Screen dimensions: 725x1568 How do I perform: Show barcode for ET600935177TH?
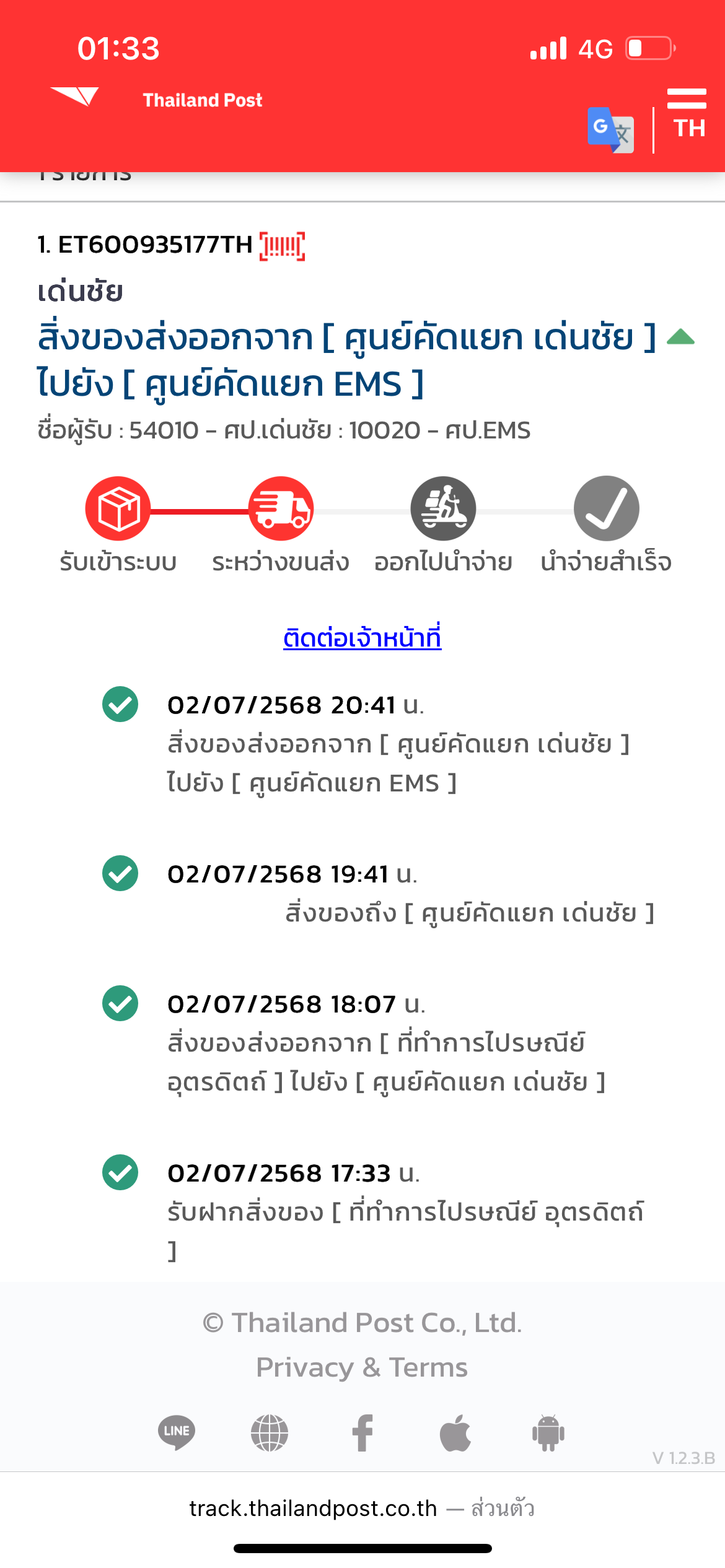coord(282,246)
